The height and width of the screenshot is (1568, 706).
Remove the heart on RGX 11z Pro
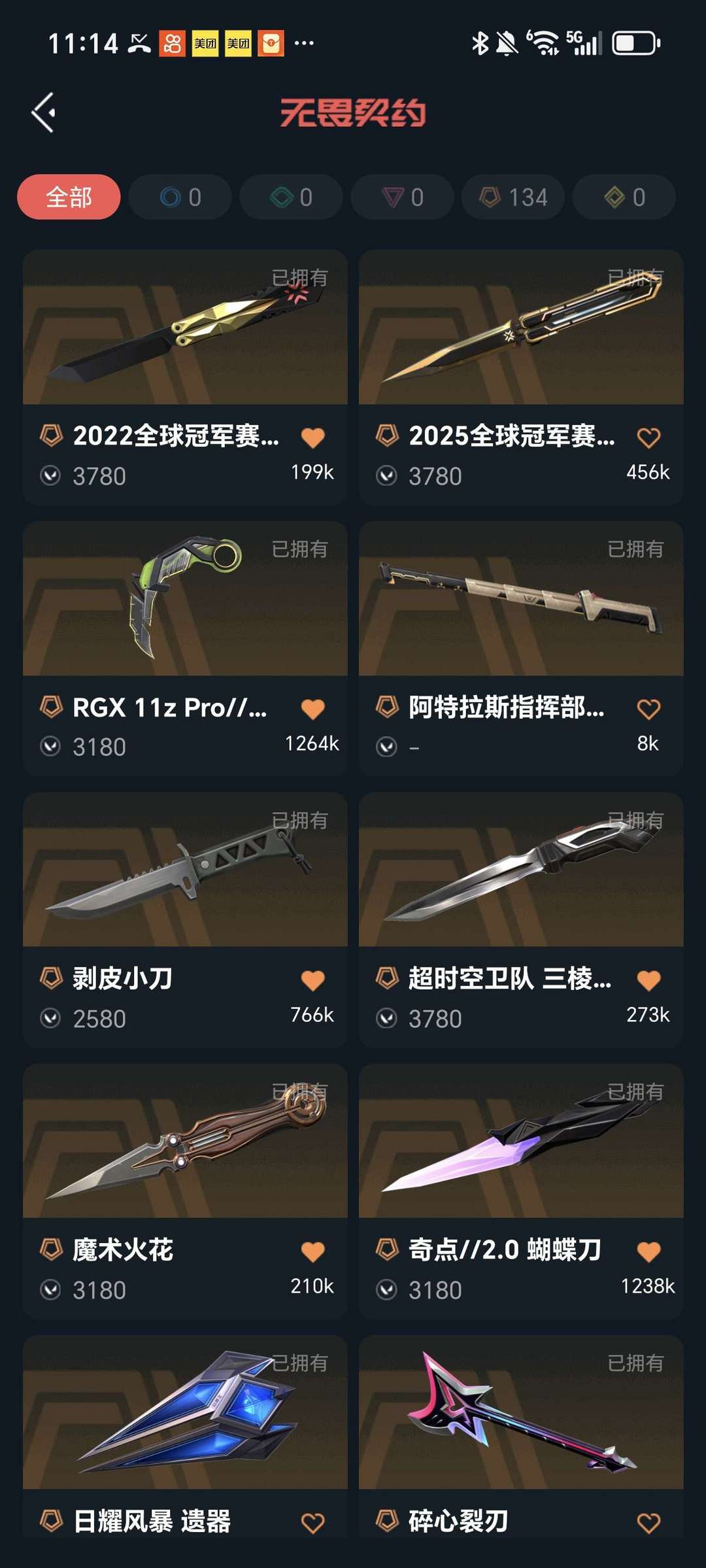coord(312,709)
